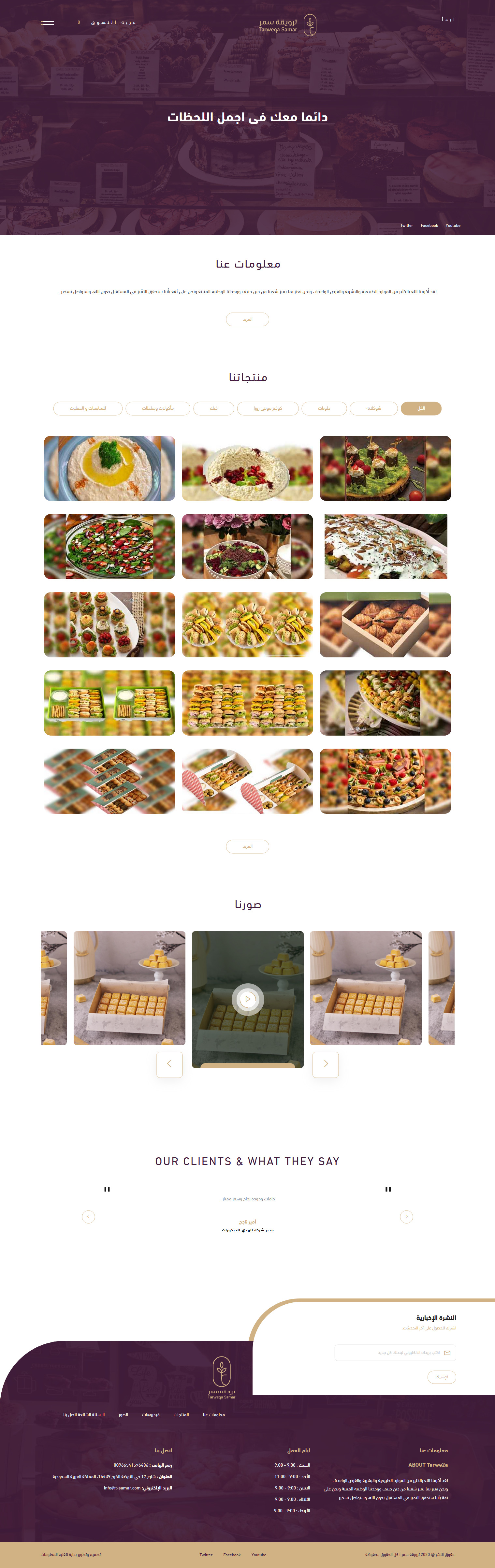Show next photo in صورنا carousel

(326, 1064)
